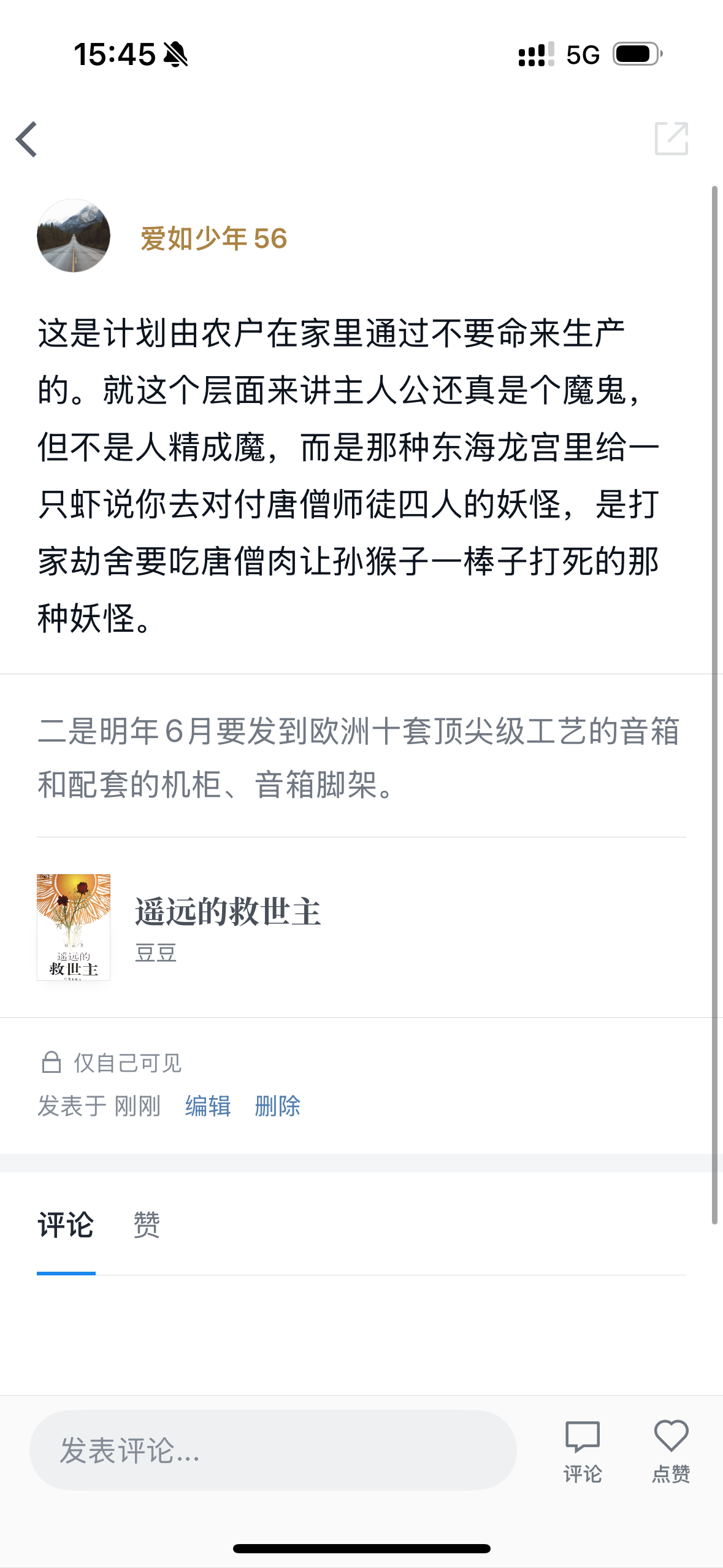This screenshot has height=1568, width=723.
Task: Go back using the top-left arrow
Action: click(x=28, y=139)
